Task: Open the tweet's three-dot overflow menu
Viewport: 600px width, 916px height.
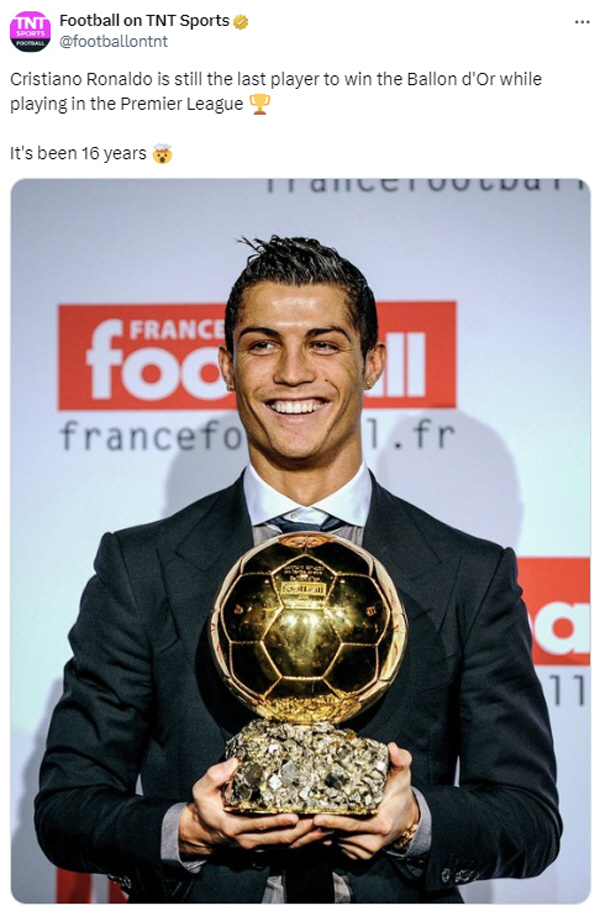Action: (x=581, y=22)
